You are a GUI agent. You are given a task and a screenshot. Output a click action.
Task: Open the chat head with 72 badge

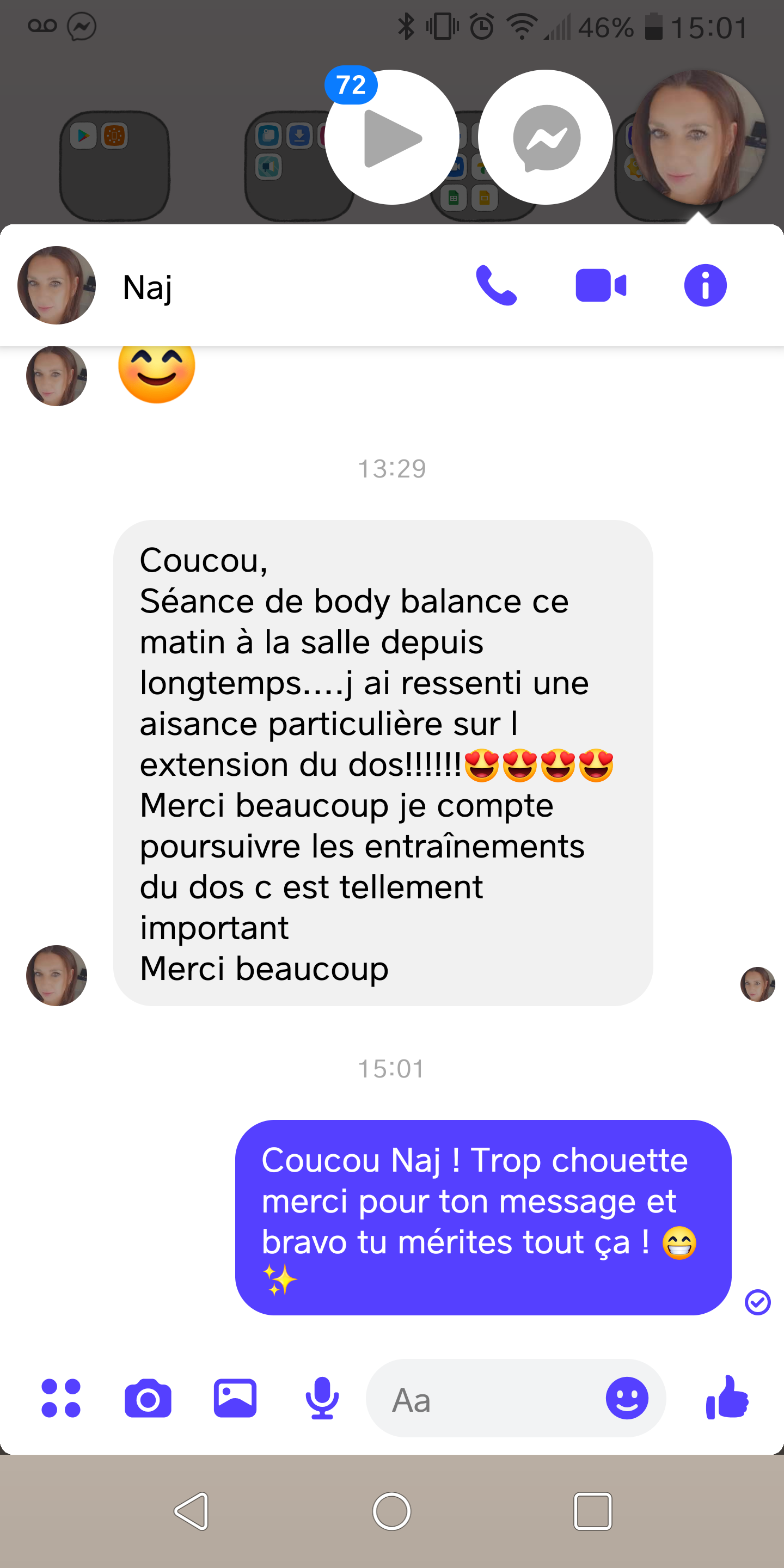(392, 138)
